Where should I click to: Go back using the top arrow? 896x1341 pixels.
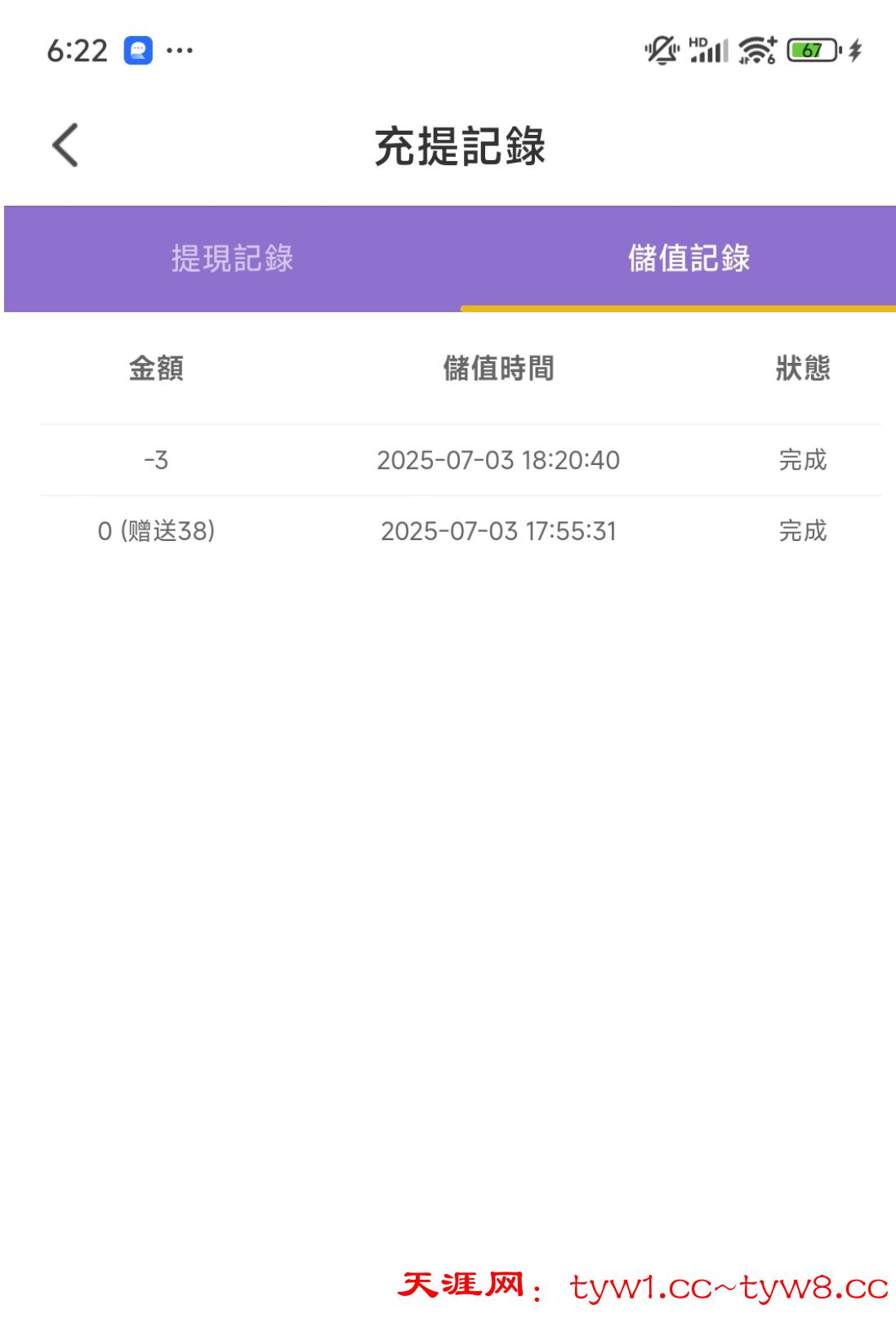pos(65,145)
